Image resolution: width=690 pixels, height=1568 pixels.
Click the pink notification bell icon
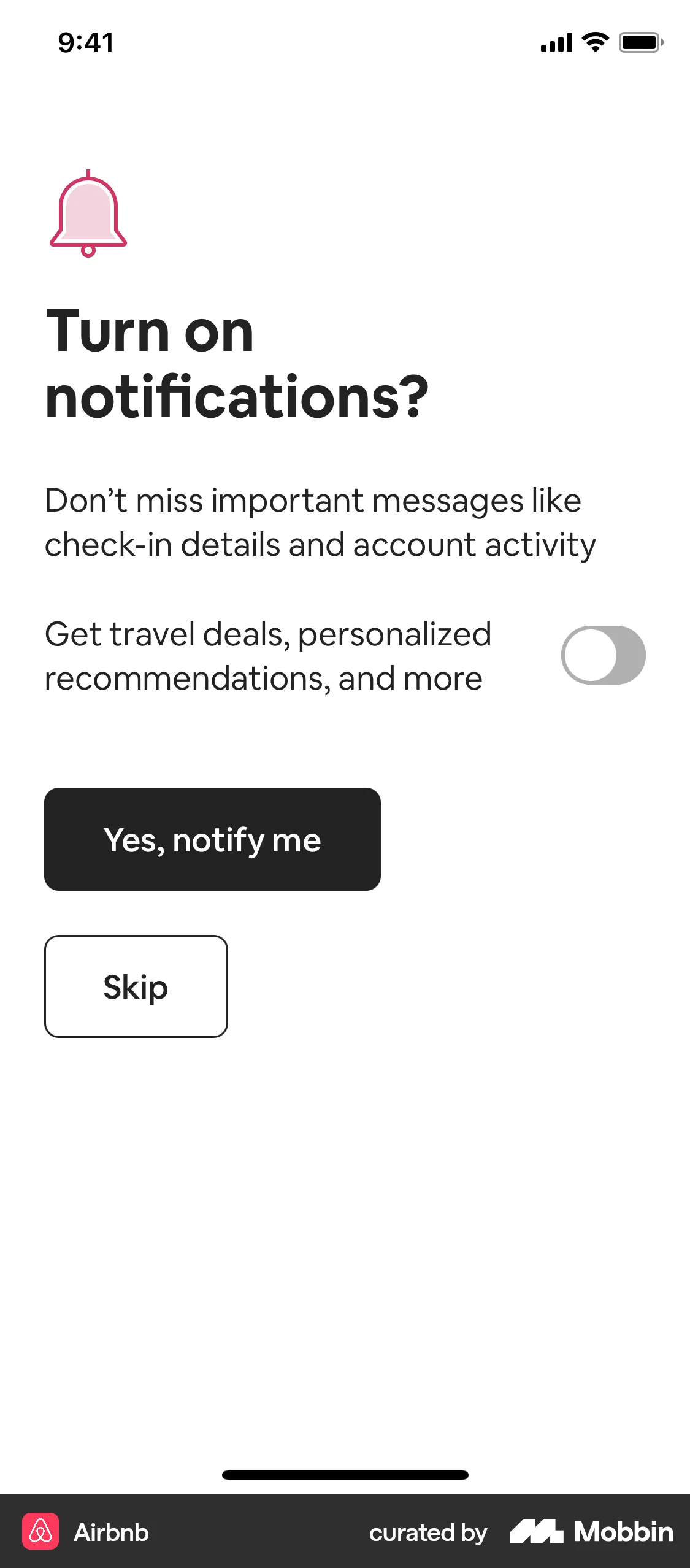click(86, 212)
